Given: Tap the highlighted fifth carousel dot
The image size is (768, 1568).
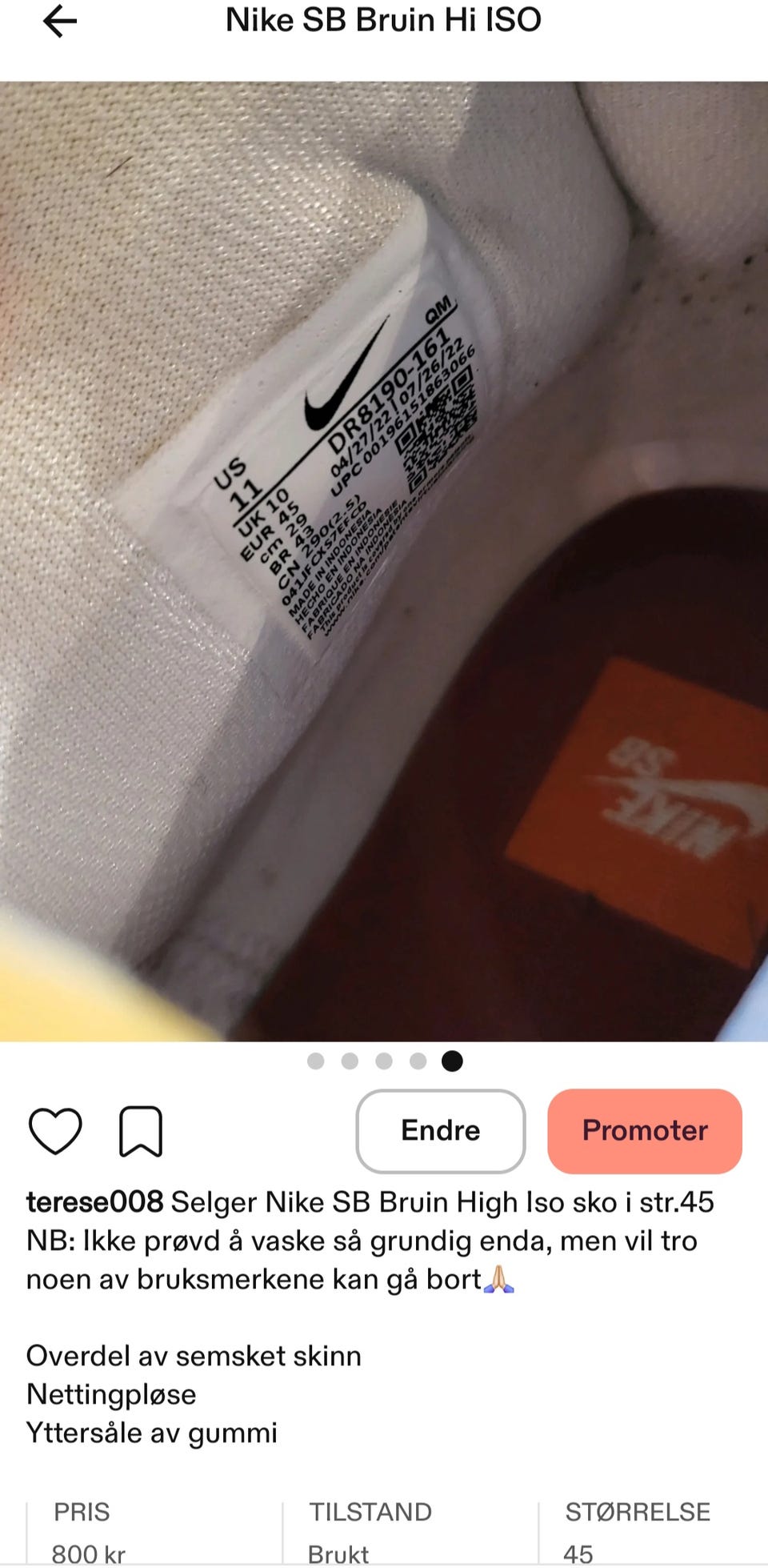Looking at the screenshot, I should [x=451, y=1060].
